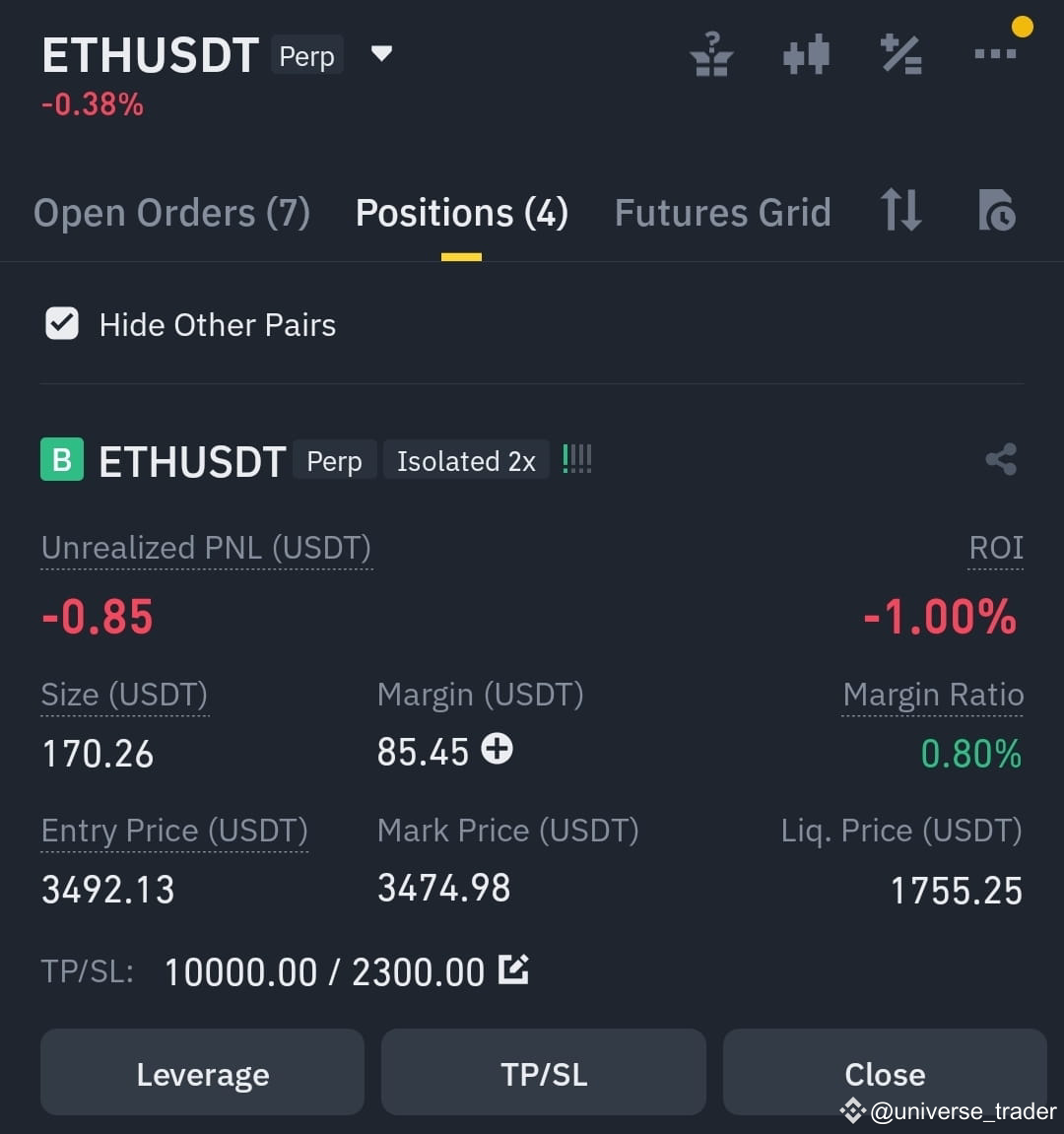1064x1134 pixels.
Task: Click the candlestick chart view icon
Action: point(806,54)
